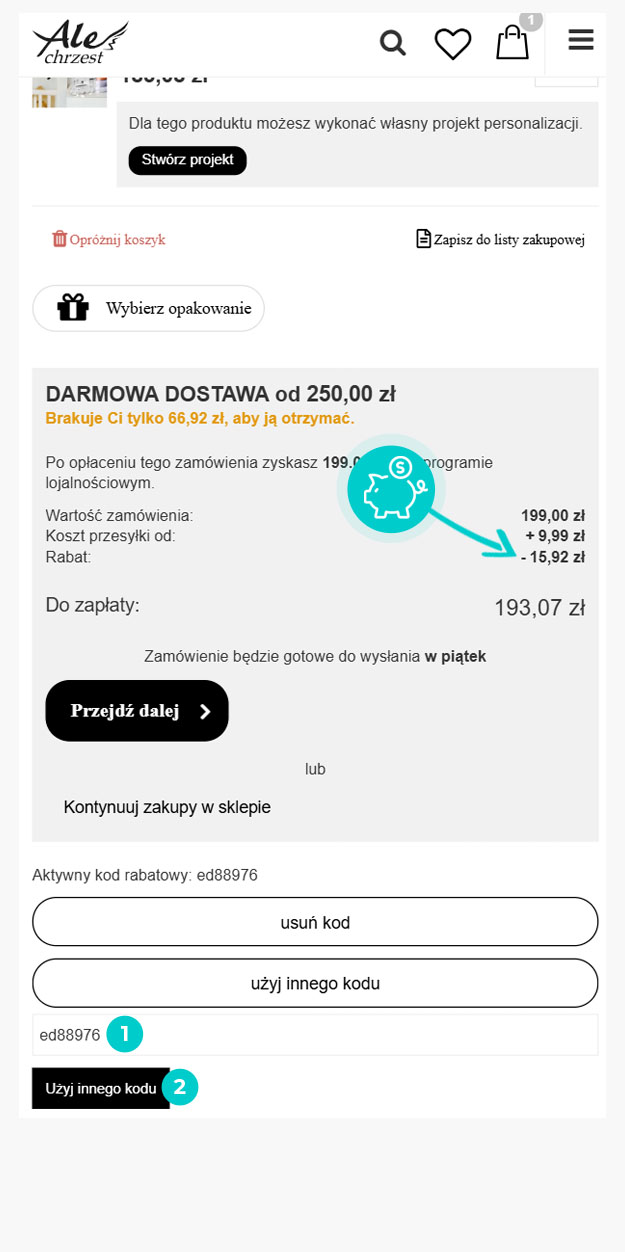
Task: Tap the outlined użyj innego kodu button
Action: (315, 983)
